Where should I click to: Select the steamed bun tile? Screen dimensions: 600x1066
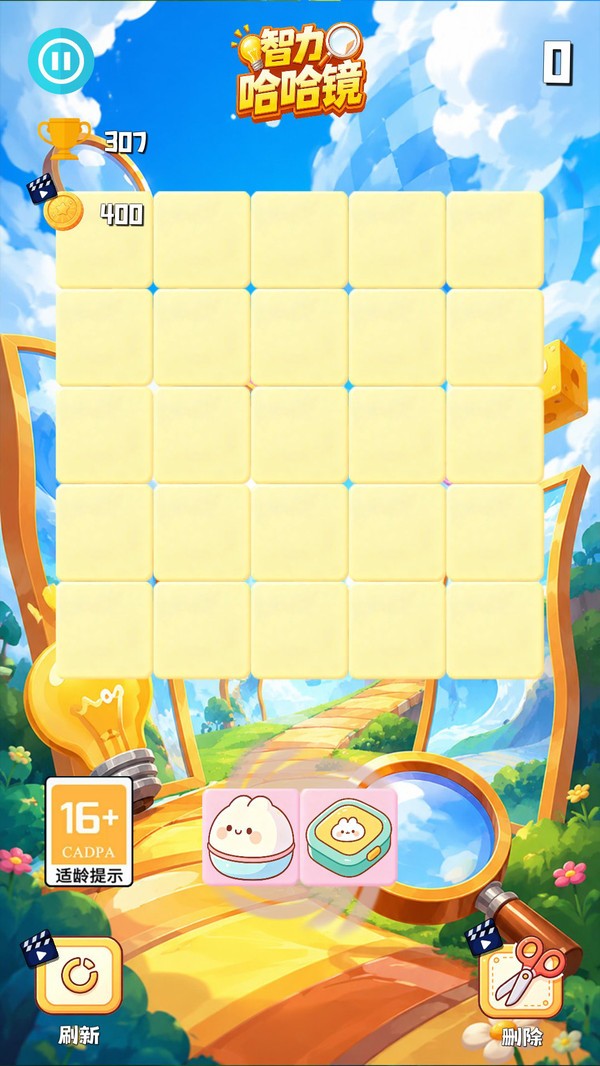pyautogui.click(x=251, y=837)
